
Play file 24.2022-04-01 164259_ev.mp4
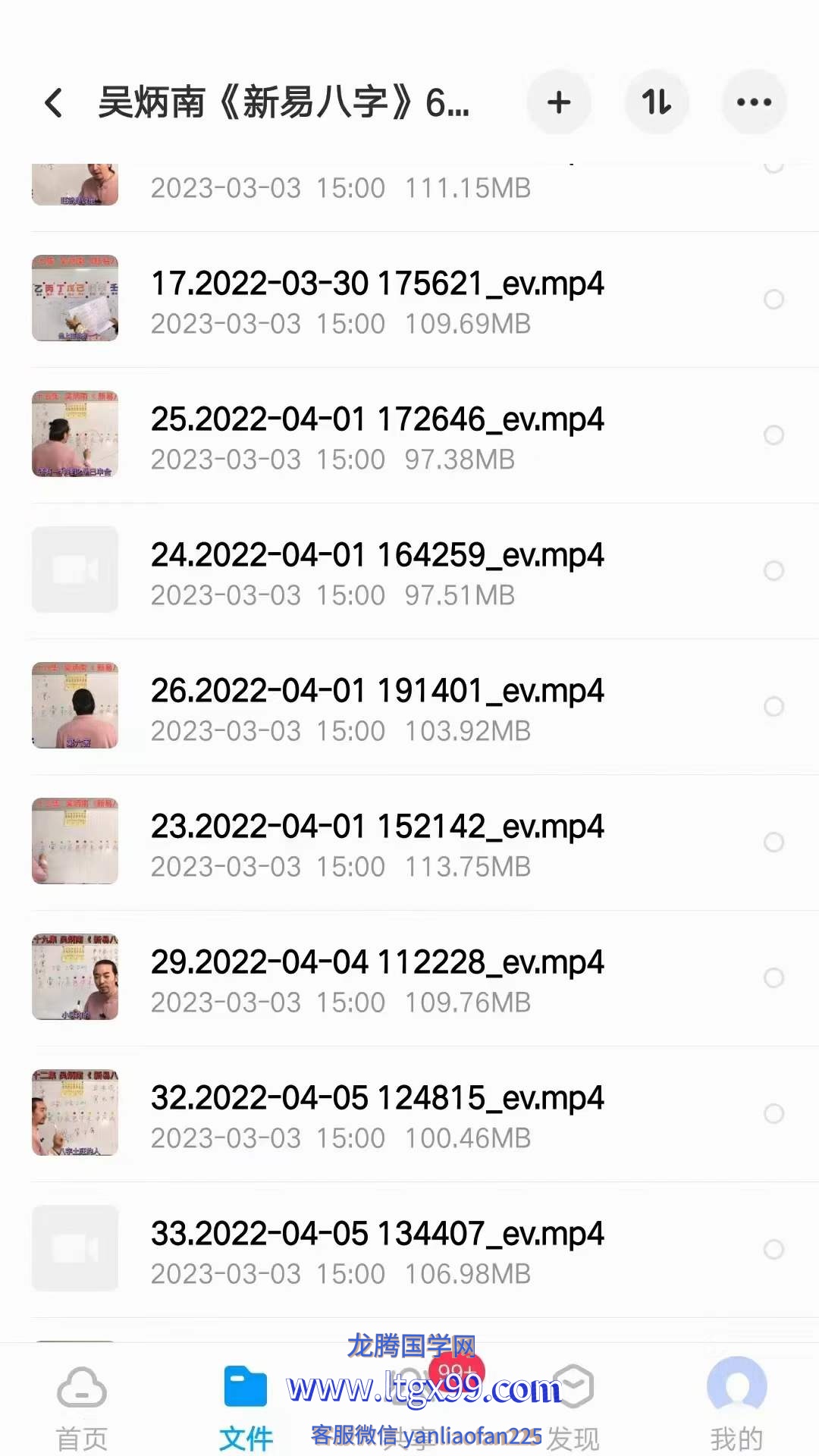377,571
